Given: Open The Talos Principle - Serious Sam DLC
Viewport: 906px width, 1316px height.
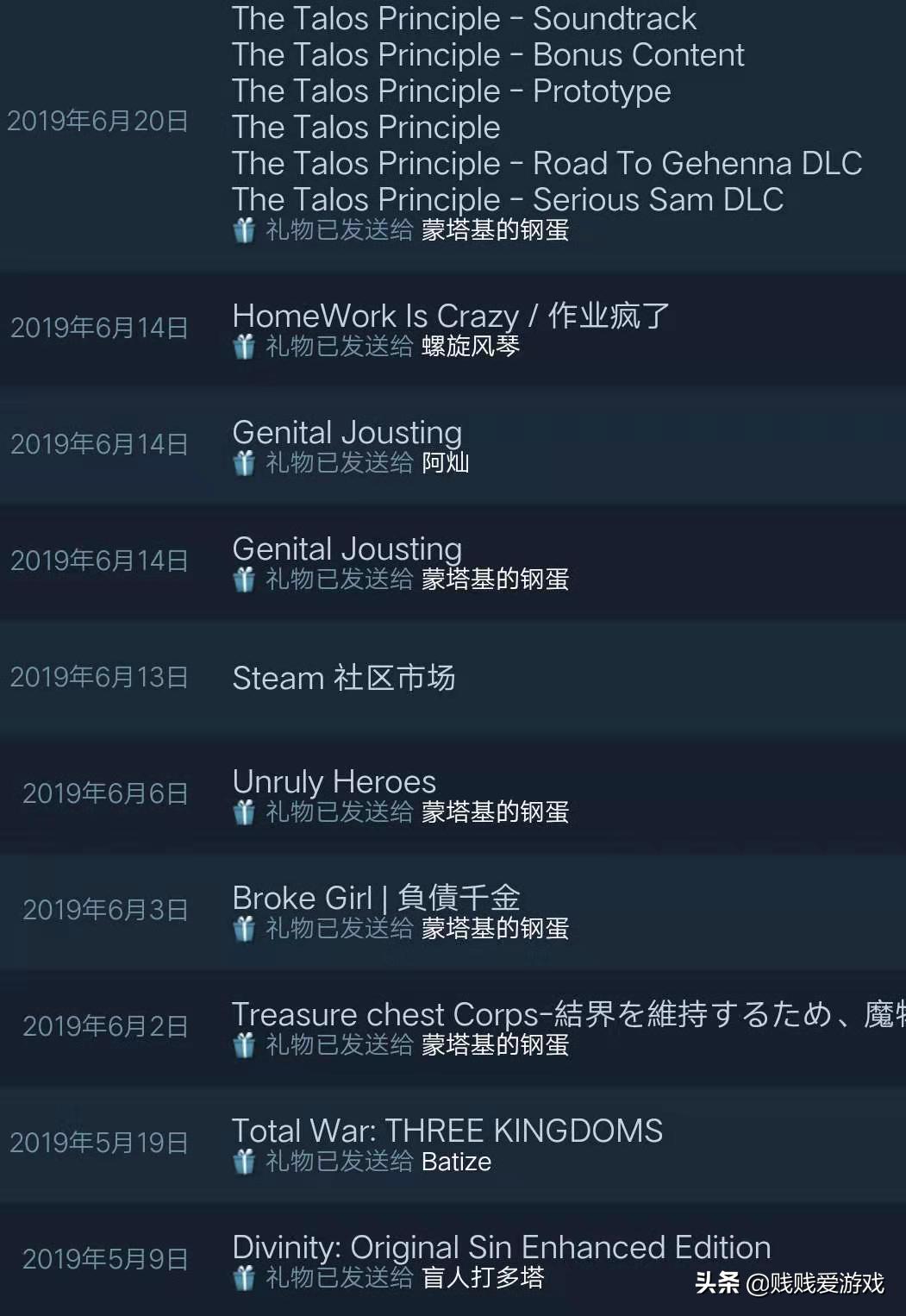Looking at the screenshot, I should tap(507, 199).
